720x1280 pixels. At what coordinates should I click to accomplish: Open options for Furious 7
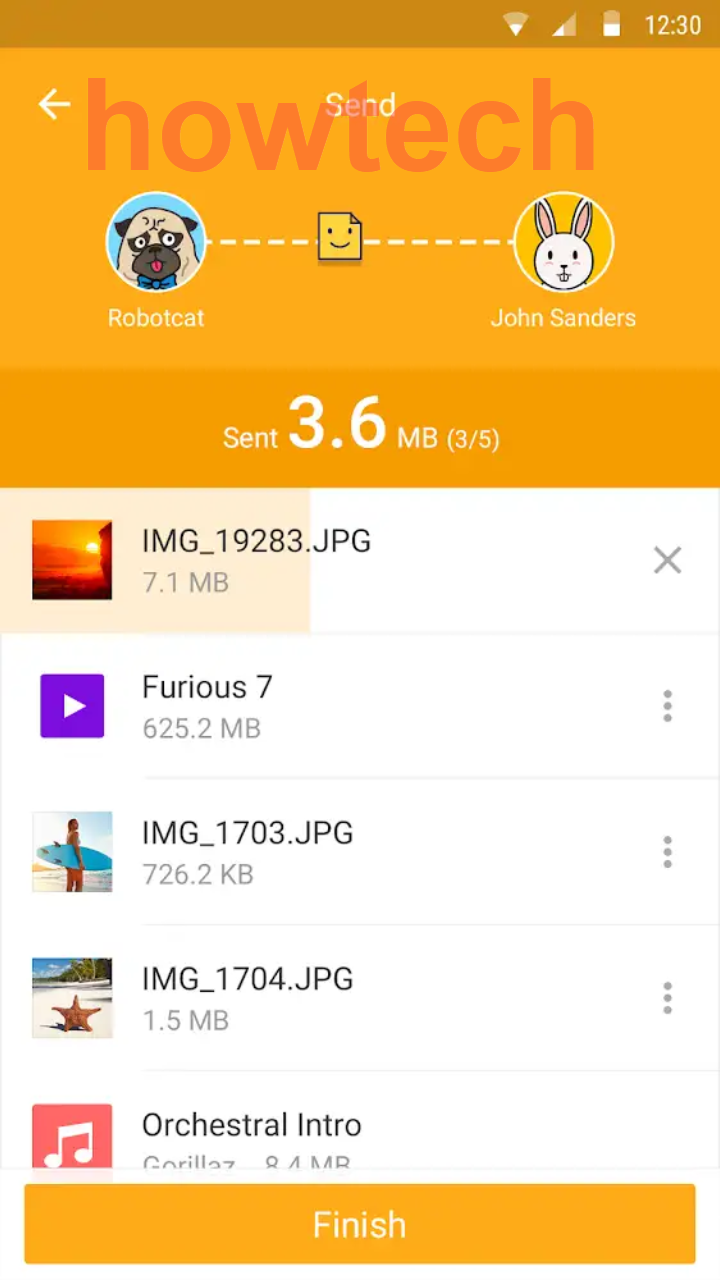tap(667, 706)
